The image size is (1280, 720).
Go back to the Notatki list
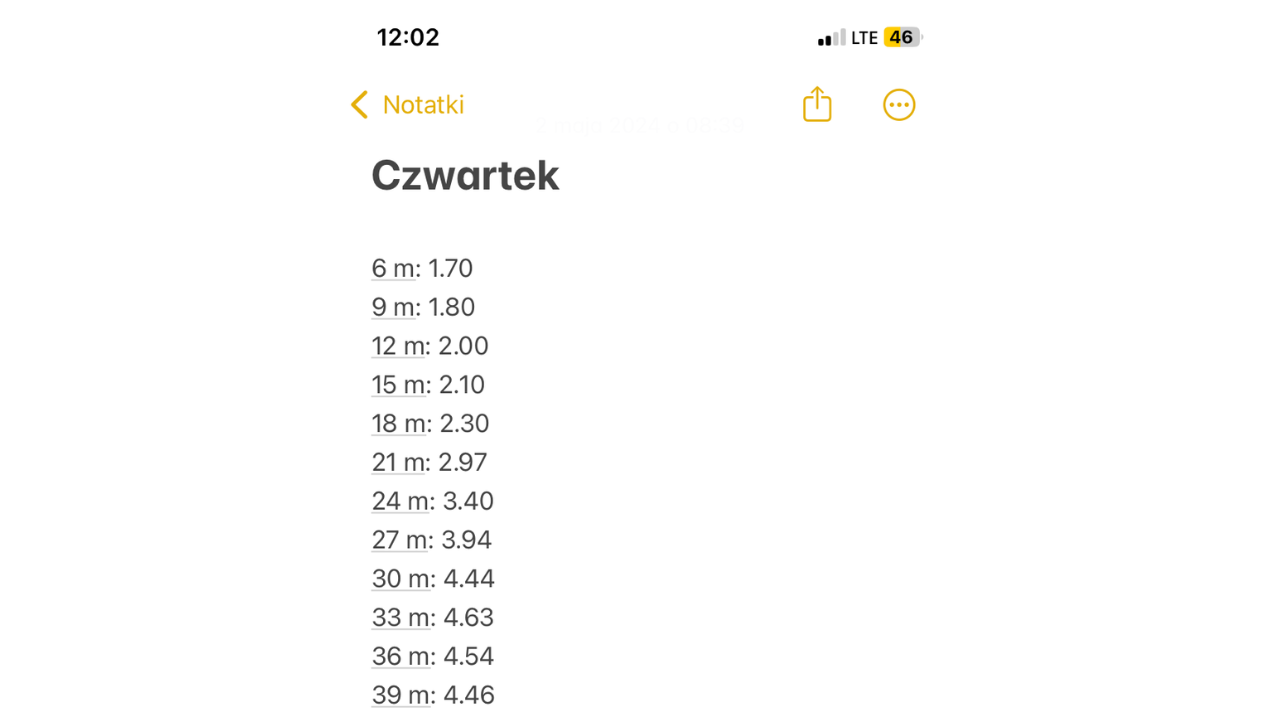(407, 105)
